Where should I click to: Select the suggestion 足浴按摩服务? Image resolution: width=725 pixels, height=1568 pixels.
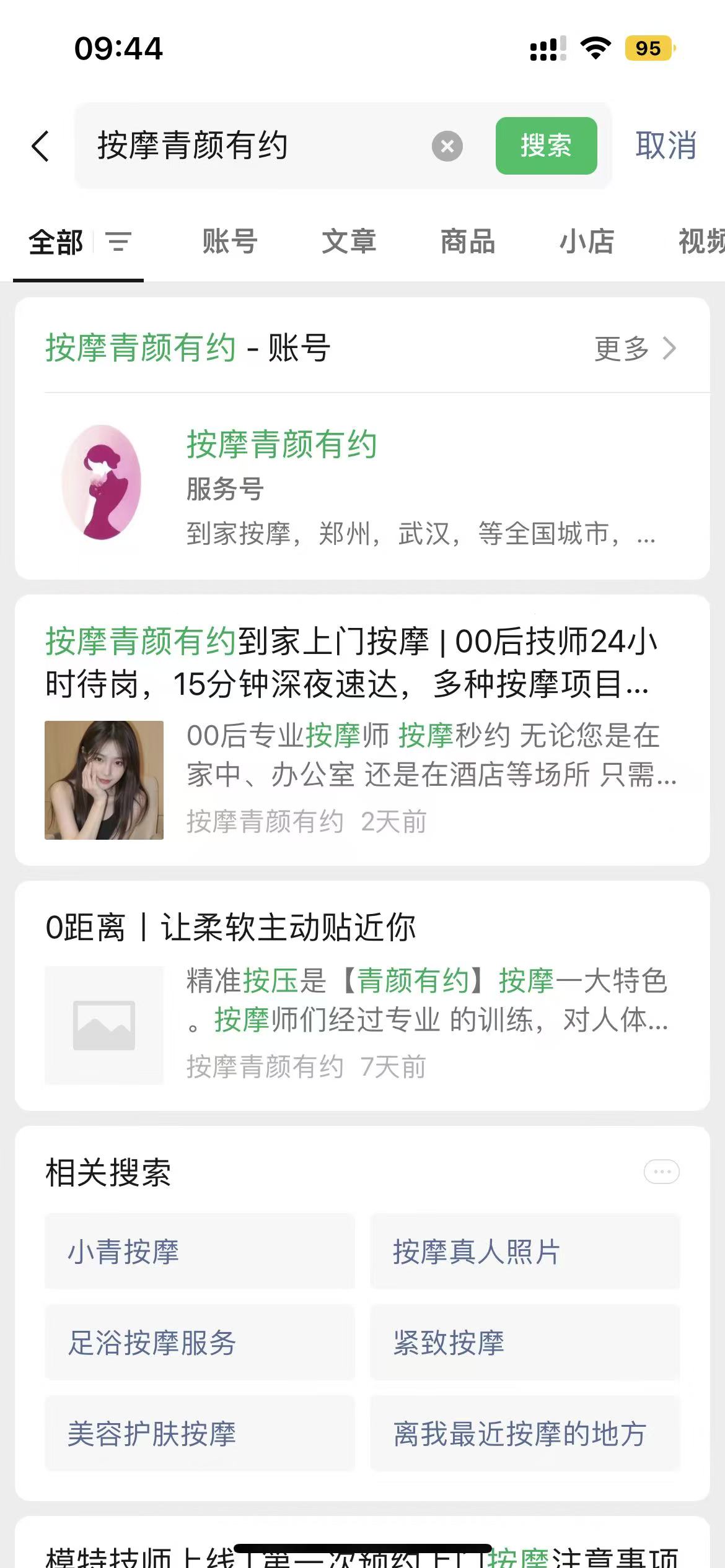point(200,1343)
